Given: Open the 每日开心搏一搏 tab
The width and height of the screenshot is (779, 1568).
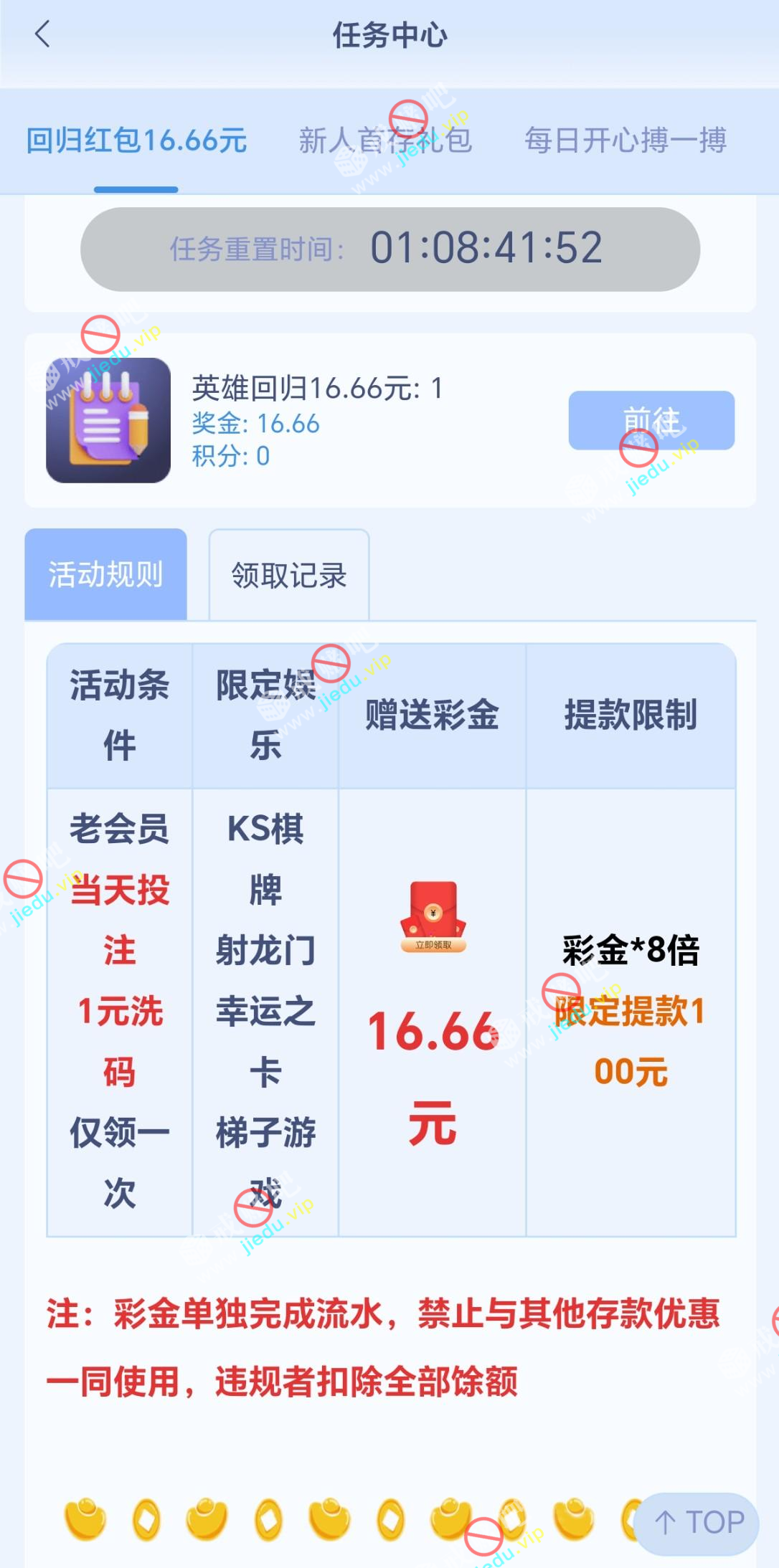Looking at the screenshot, I should [625, 141].
